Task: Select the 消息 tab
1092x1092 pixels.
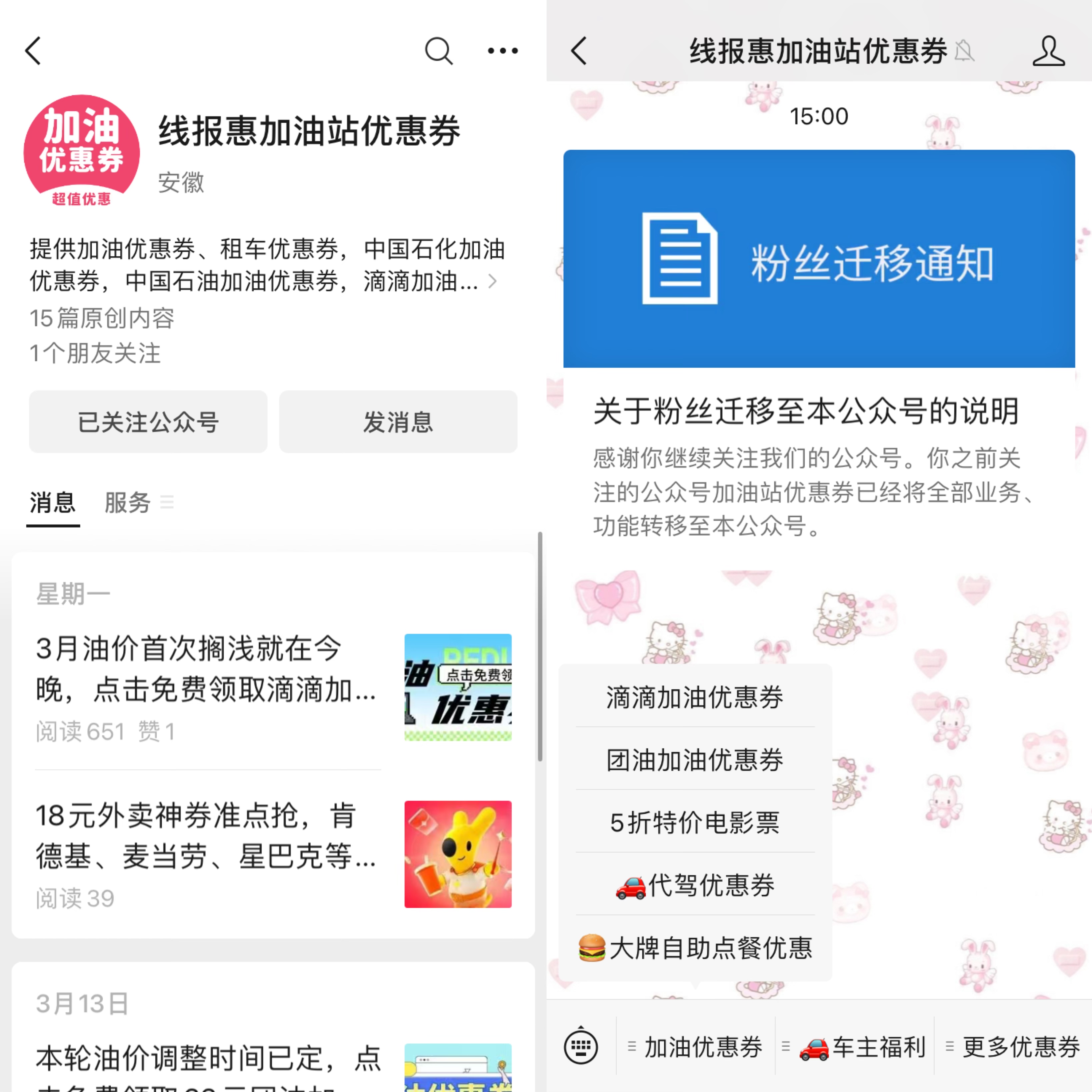Action: [x=53, y=502]
